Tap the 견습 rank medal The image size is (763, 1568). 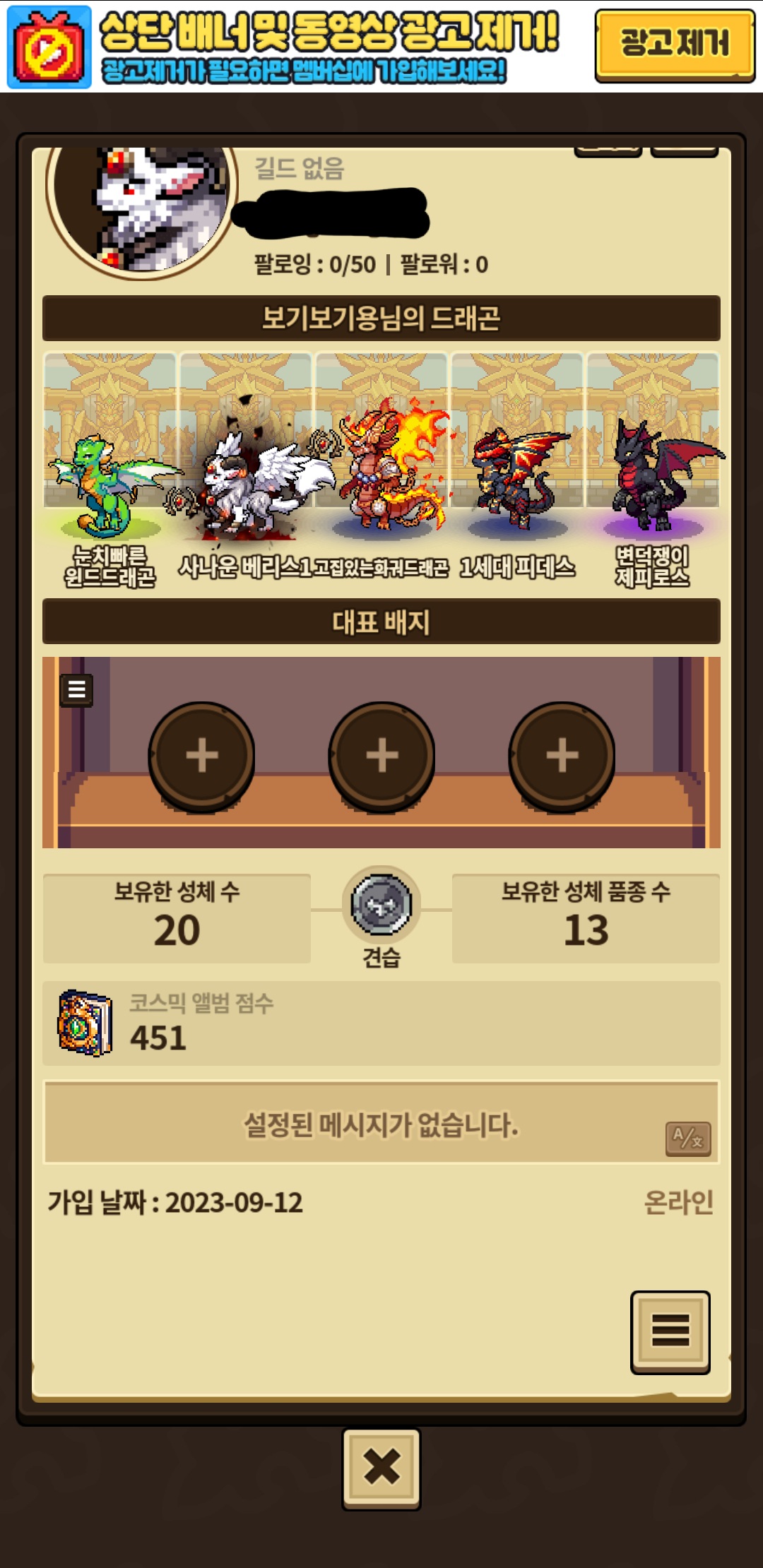(x=381, y=906)
